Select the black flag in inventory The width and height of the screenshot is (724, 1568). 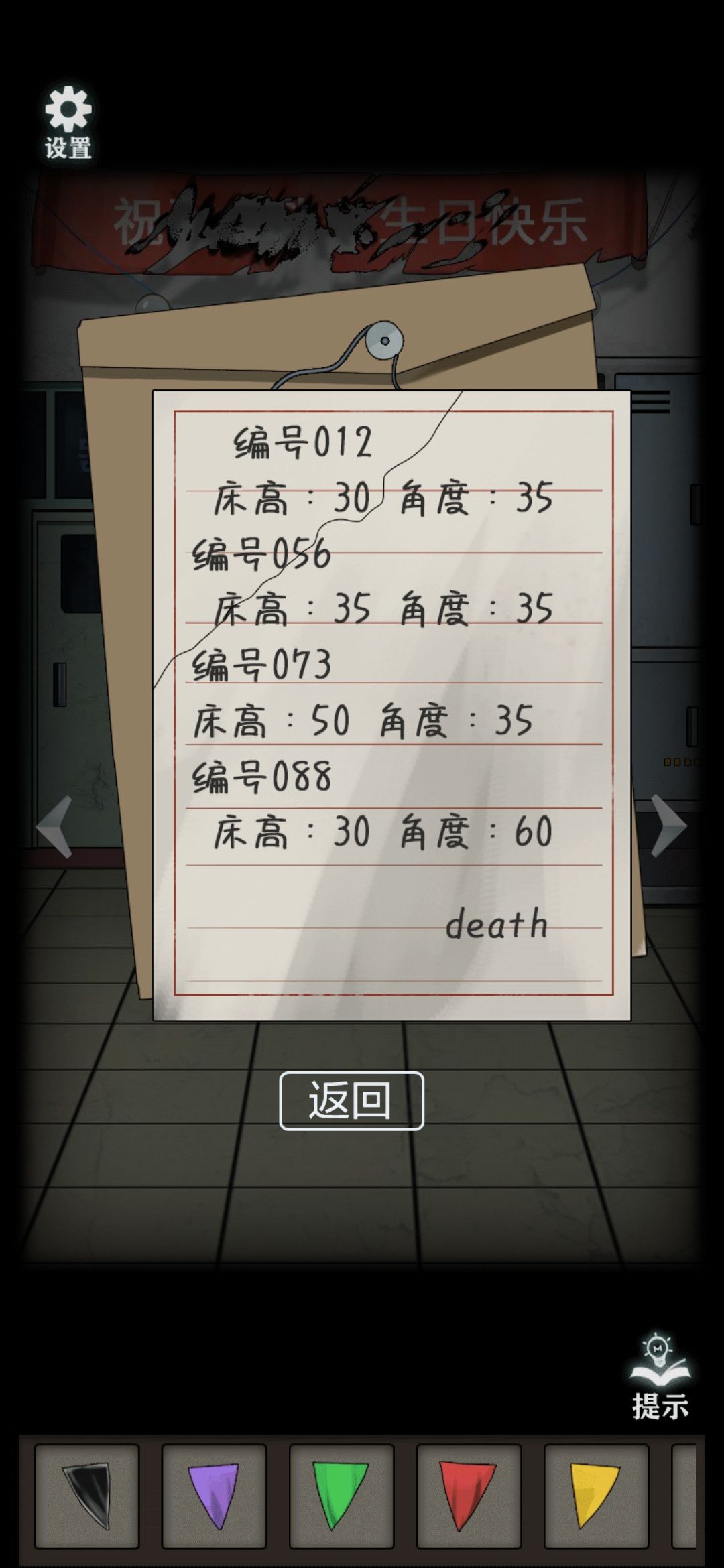click(x=86, y=1496)
